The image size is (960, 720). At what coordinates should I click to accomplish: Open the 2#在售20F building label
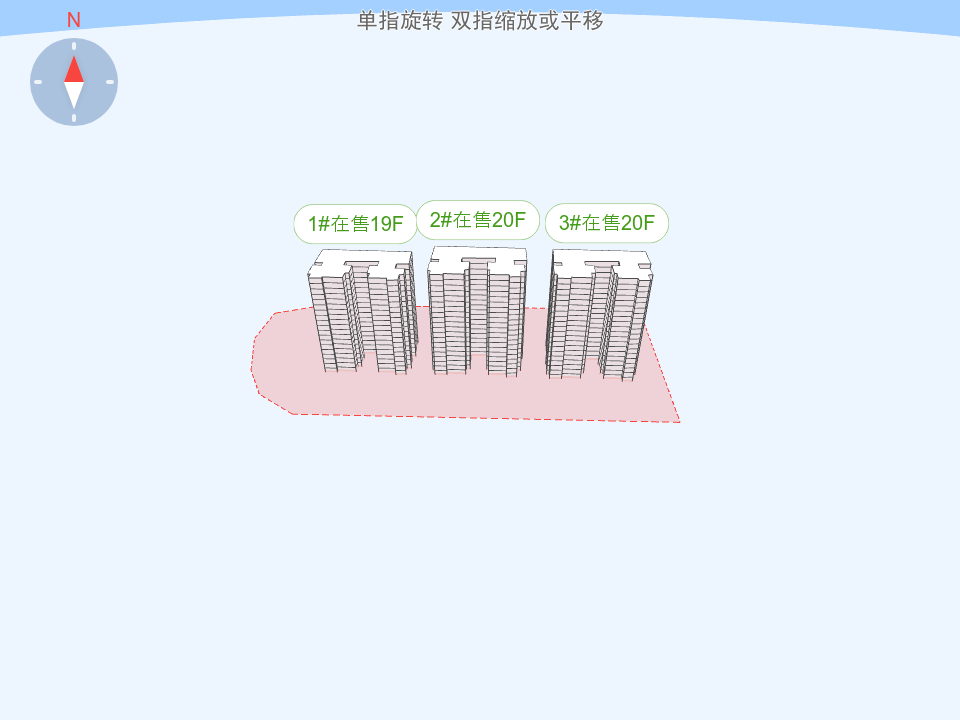click(x=478, y=220)
